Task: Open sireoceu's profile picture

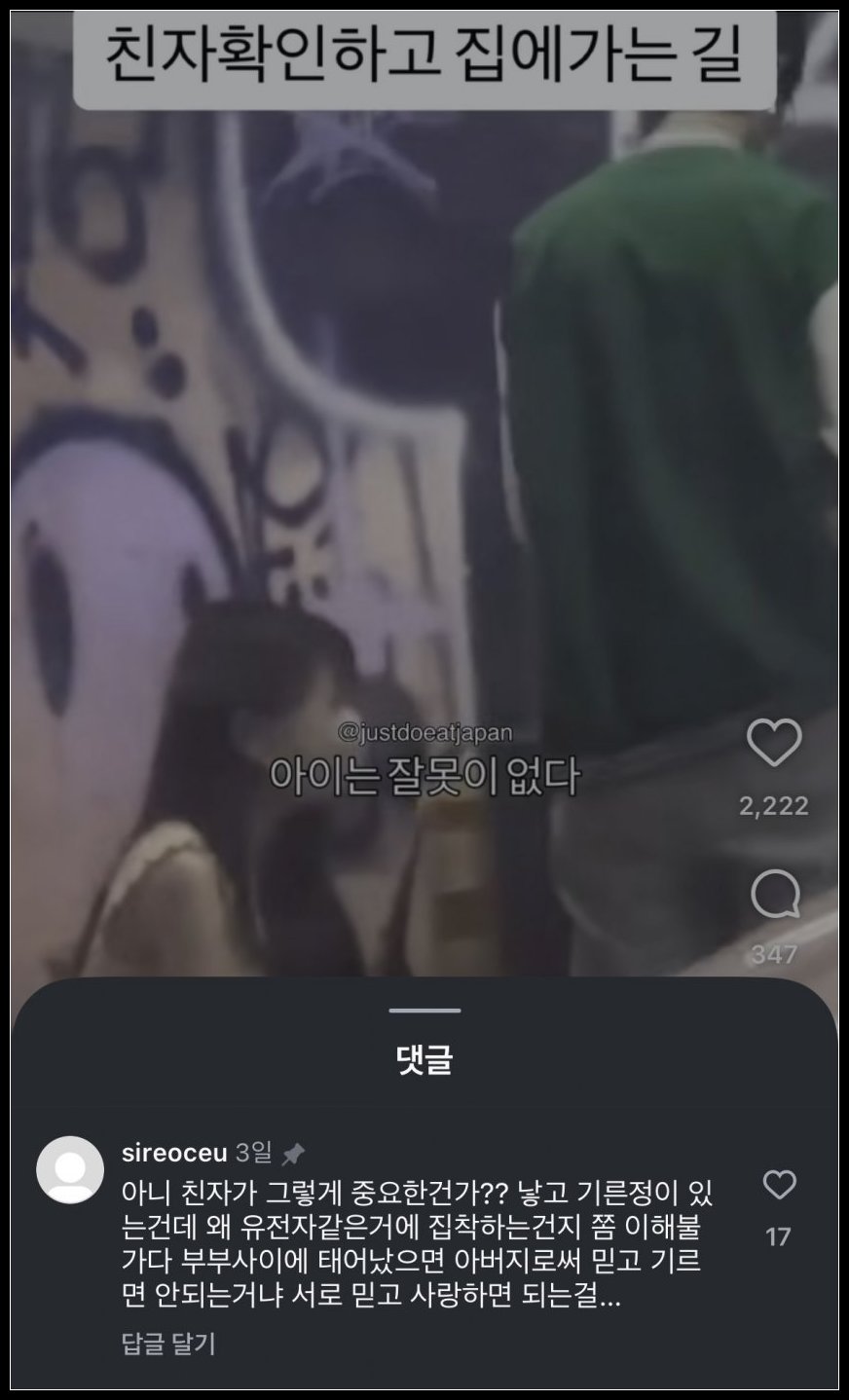Action: 70,1169
